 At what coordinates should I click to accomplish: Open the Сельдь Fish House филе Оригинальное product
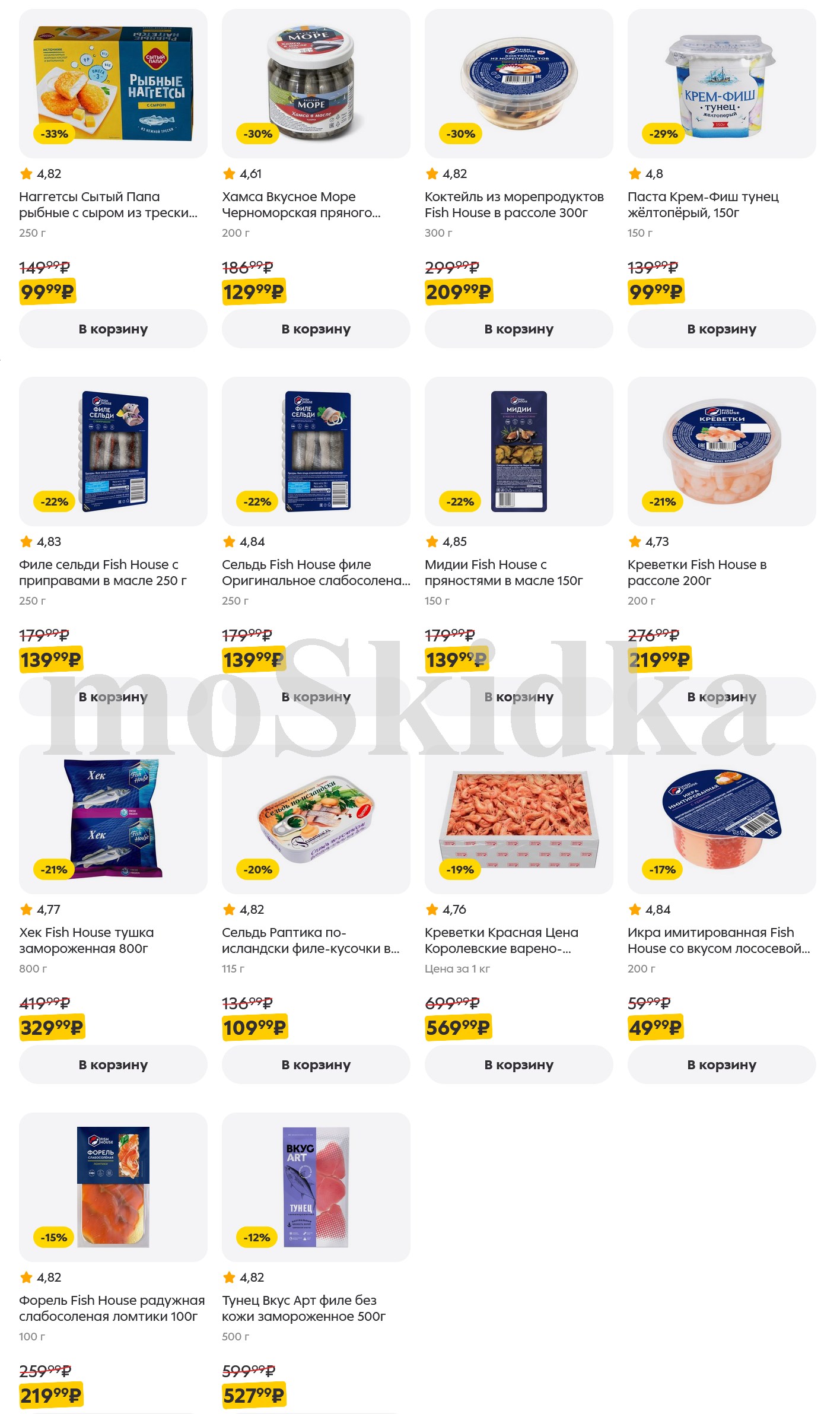316,572
